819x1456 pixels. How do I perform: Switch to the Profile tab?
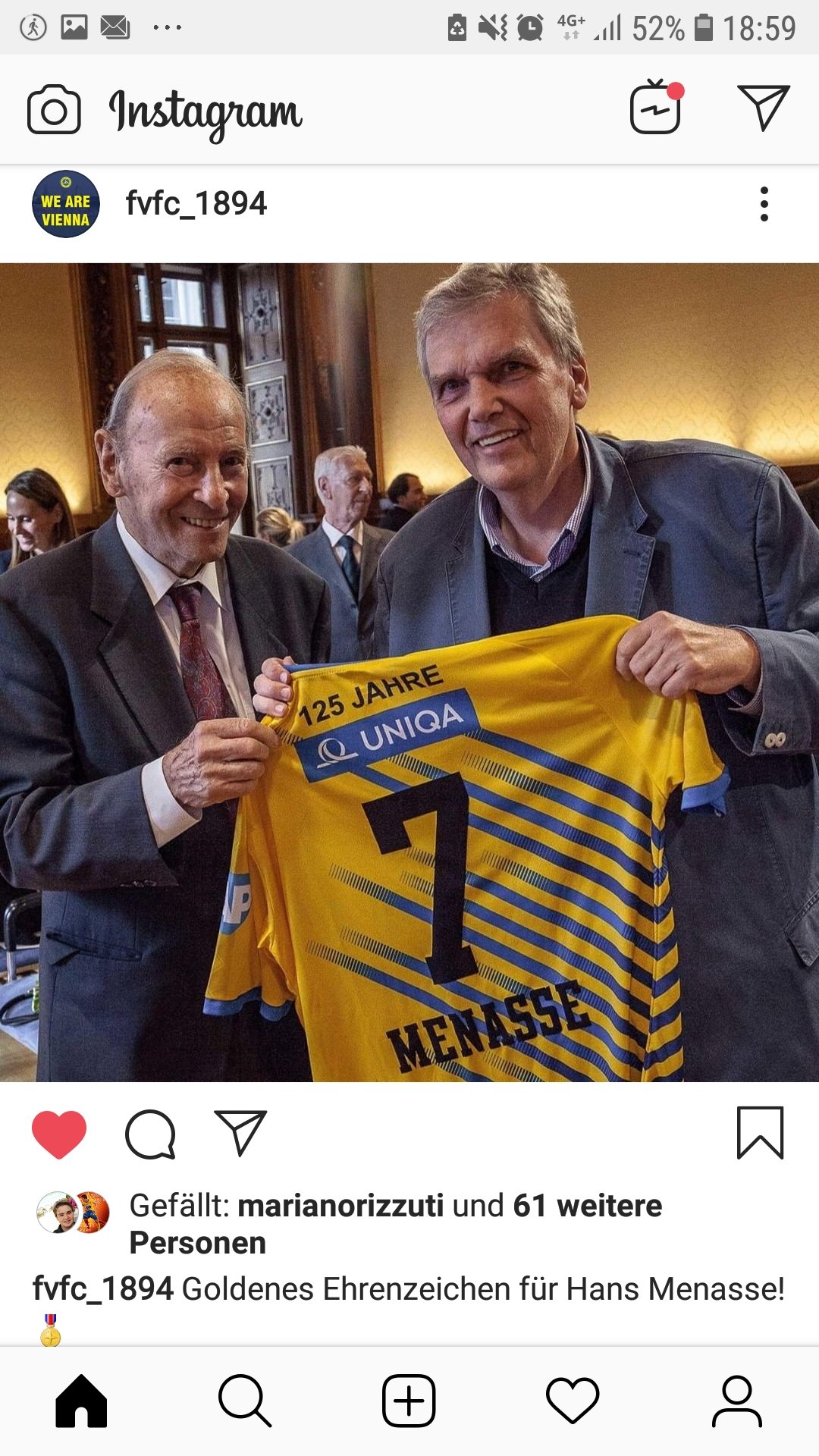coord(736,1401)
